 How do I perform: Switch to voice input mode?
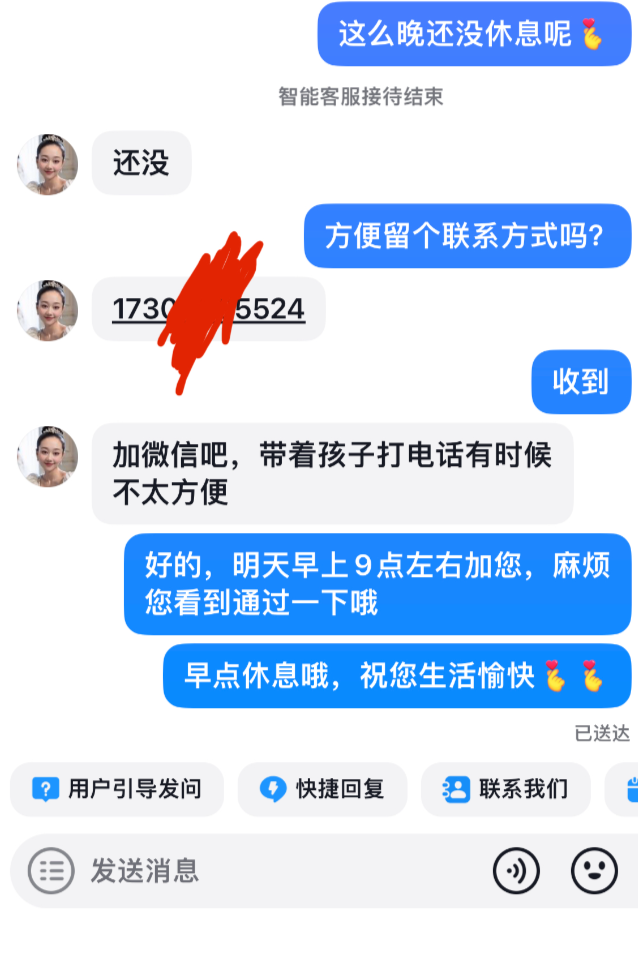[516, 871]
